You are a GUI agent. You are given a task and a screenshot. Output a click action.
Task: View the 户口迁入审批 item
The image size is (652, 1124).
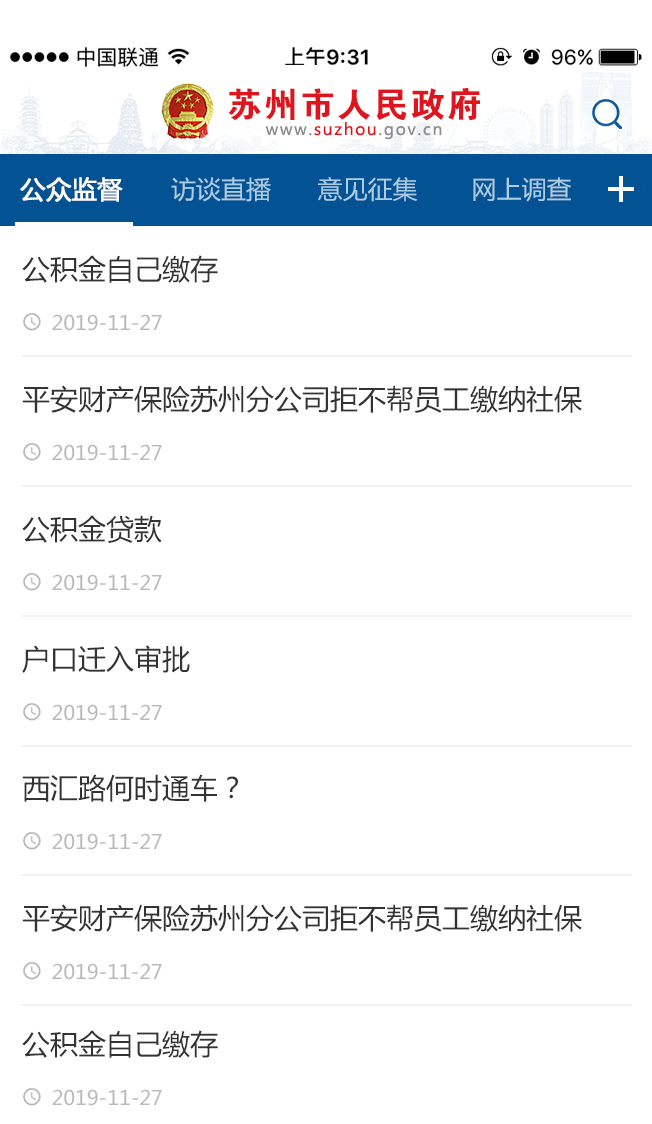coord(106,660)
